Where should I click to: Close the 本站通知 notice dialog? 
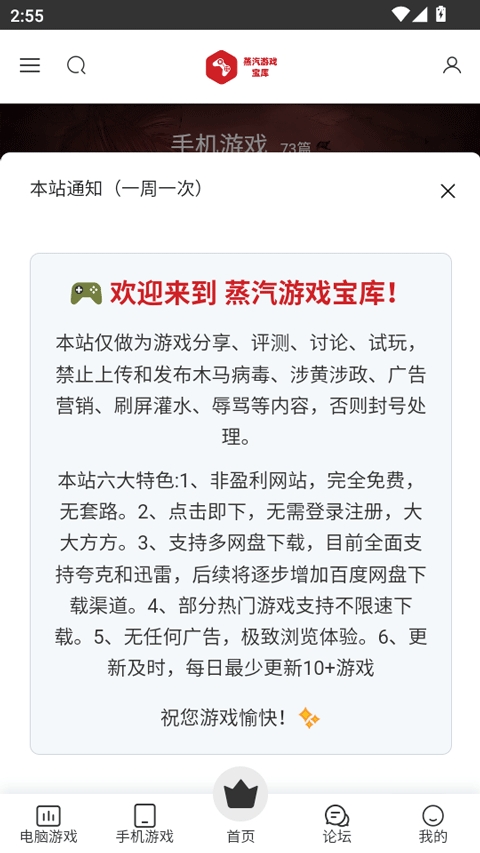coord(447,191)
